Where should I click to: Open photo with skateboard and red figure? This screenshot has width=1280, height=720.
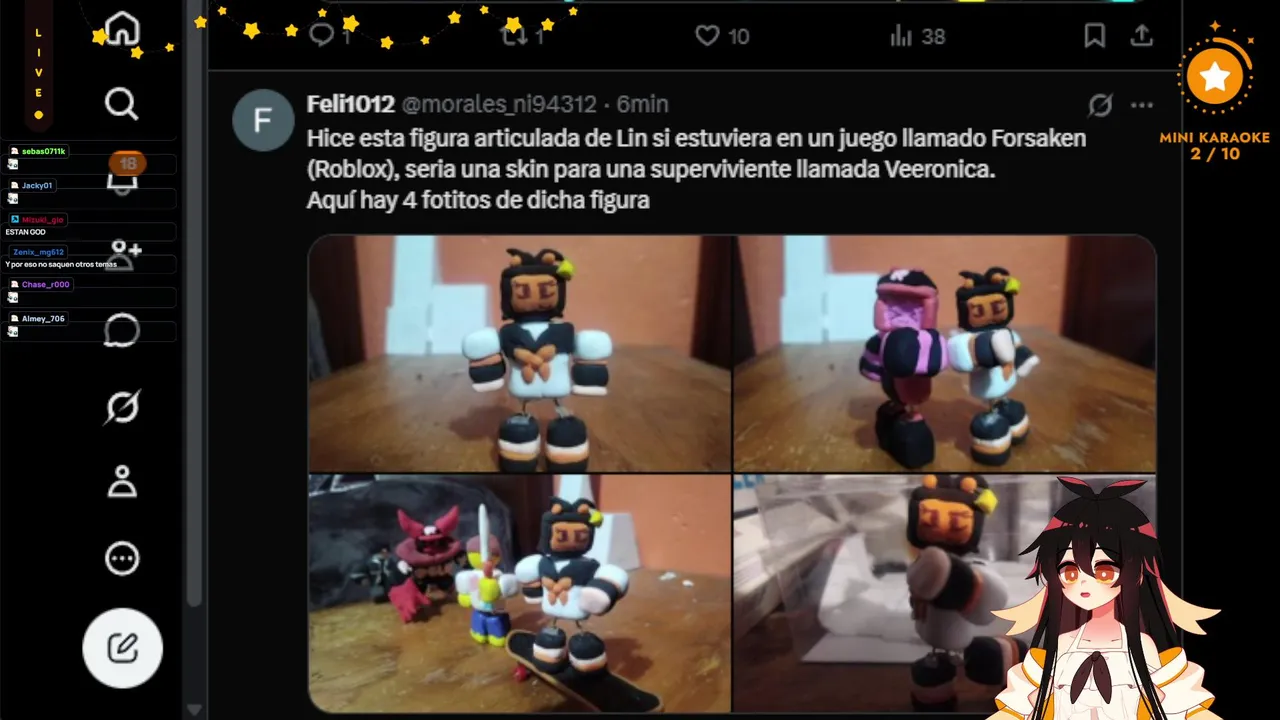click(520, 593)
